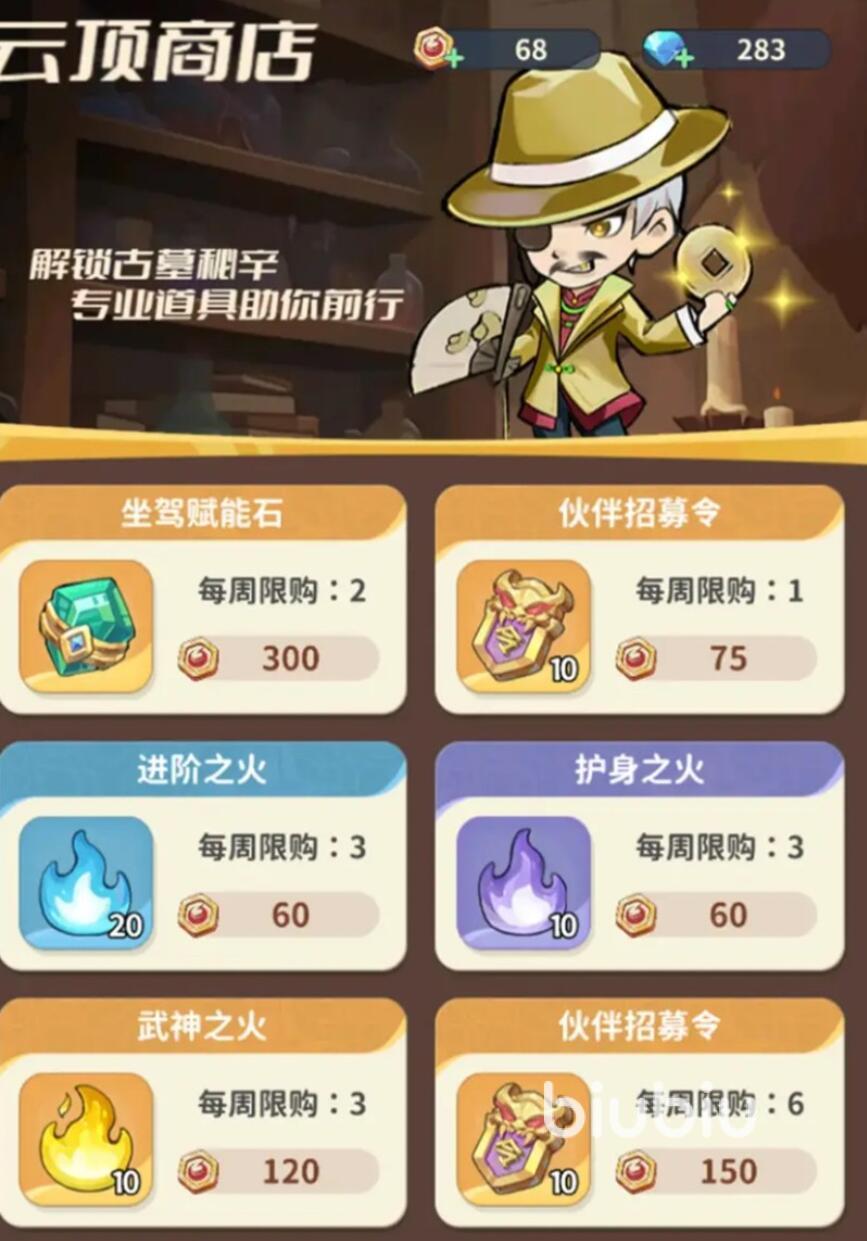Buy 进阶之火 for 60 coins

[x=279, y=915]
